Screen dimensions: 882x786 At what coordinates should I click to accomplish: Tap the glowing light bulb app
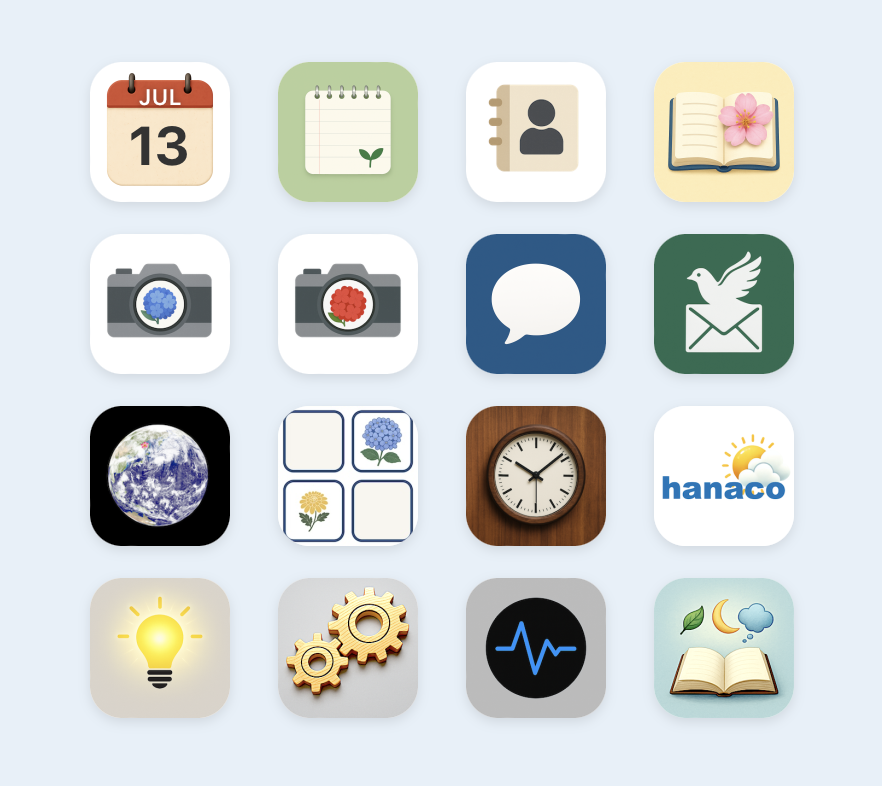point(160,648)
